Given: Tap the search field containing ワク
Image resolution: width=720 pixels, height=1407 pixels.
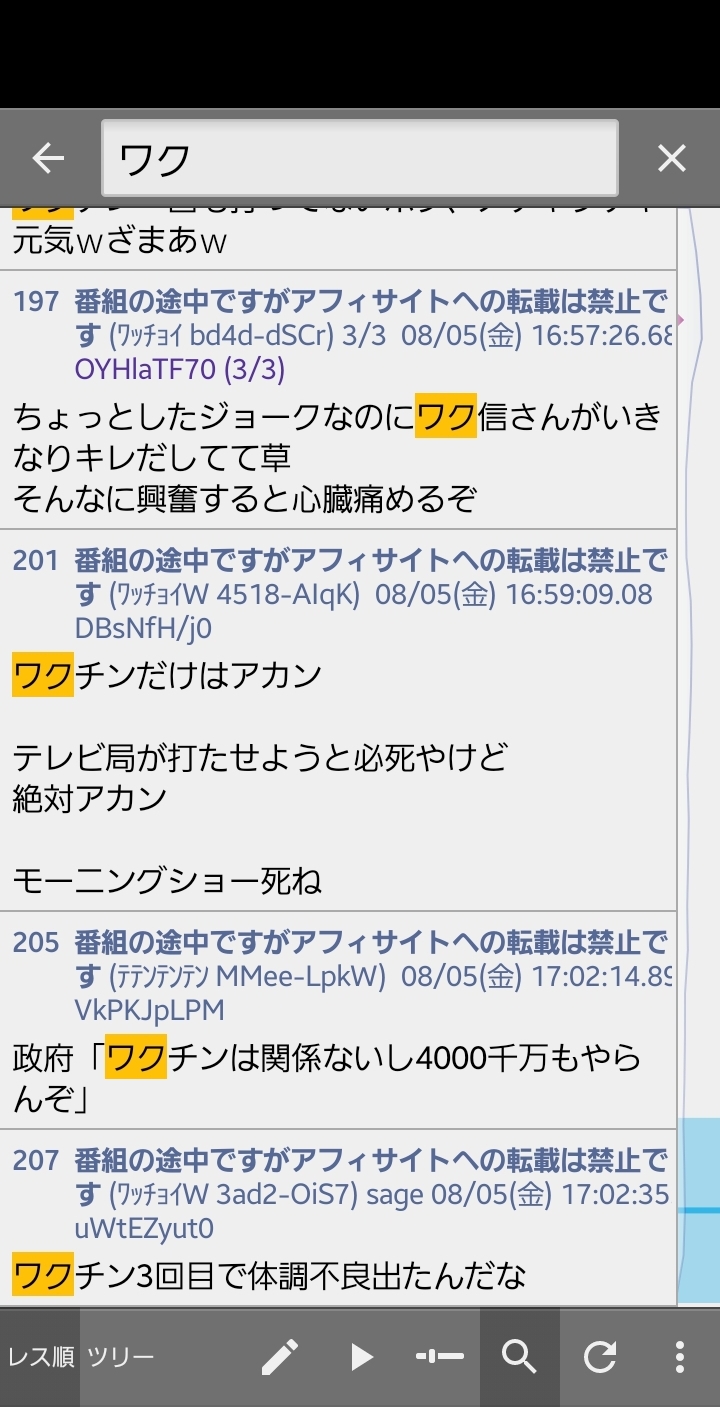Looking at the screenshot, I should [360, 158].
